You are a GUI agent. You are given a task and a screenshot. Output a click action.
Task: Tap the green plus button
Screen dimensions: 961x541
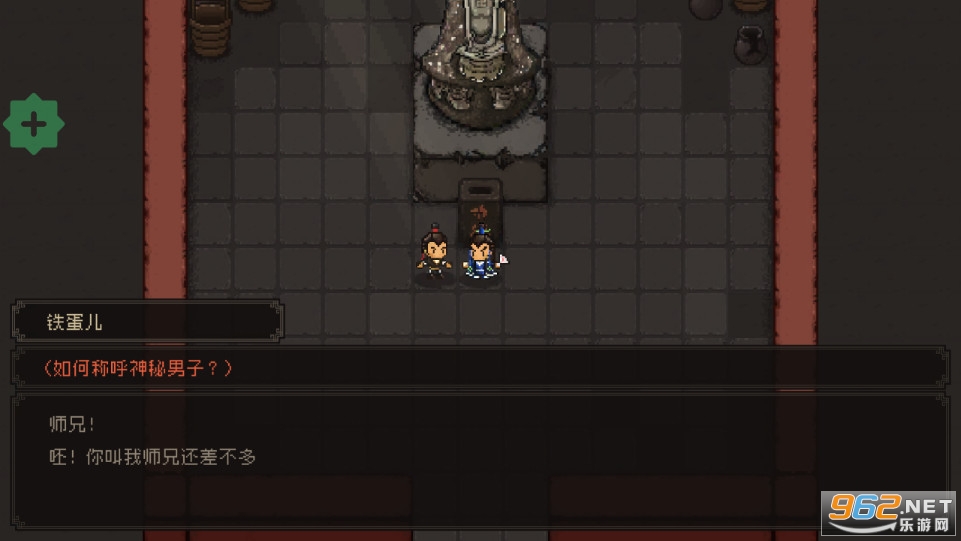(x=34, y=125)
